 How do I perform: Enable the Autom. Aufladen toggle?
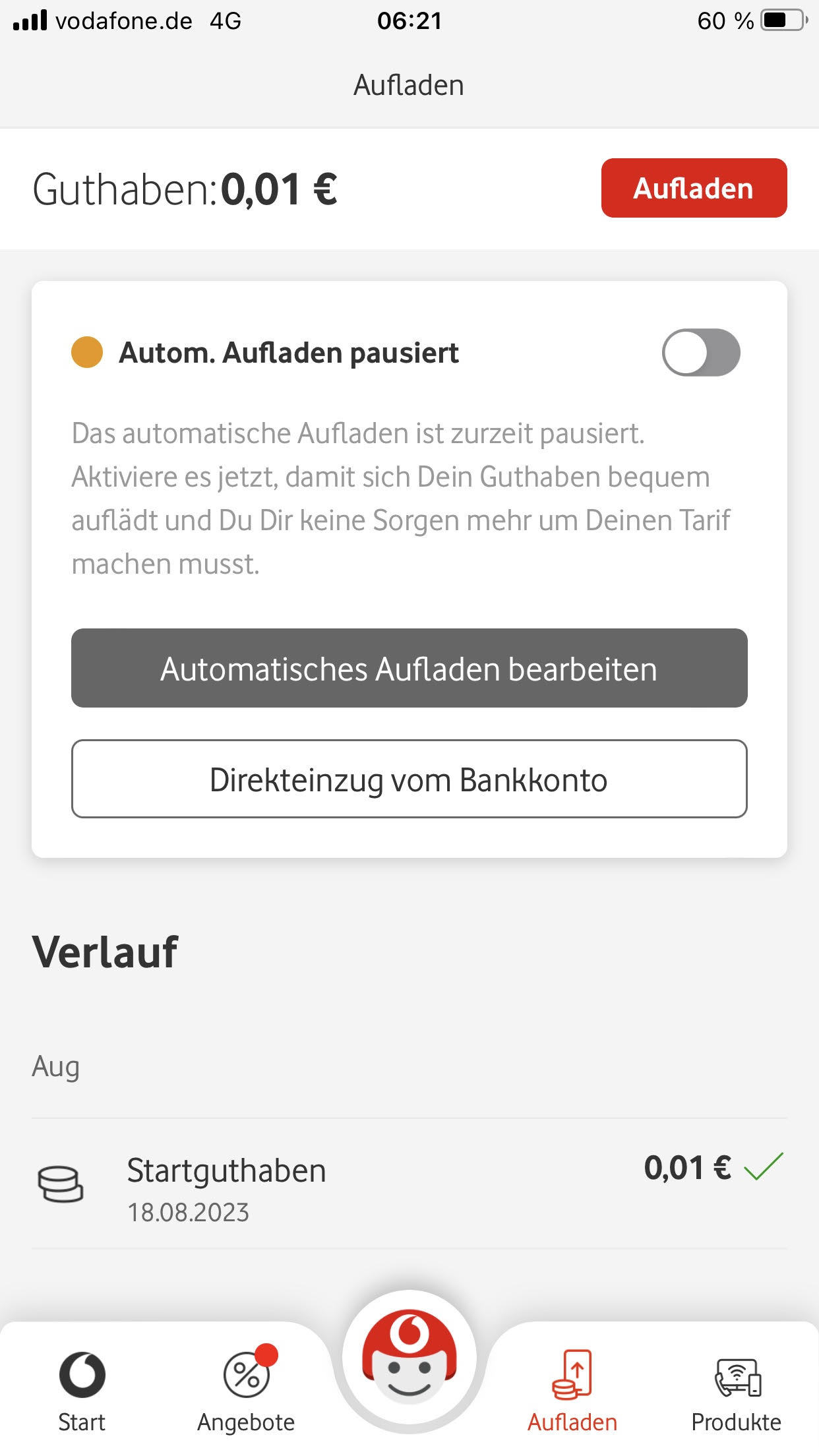tap(701, 352)
